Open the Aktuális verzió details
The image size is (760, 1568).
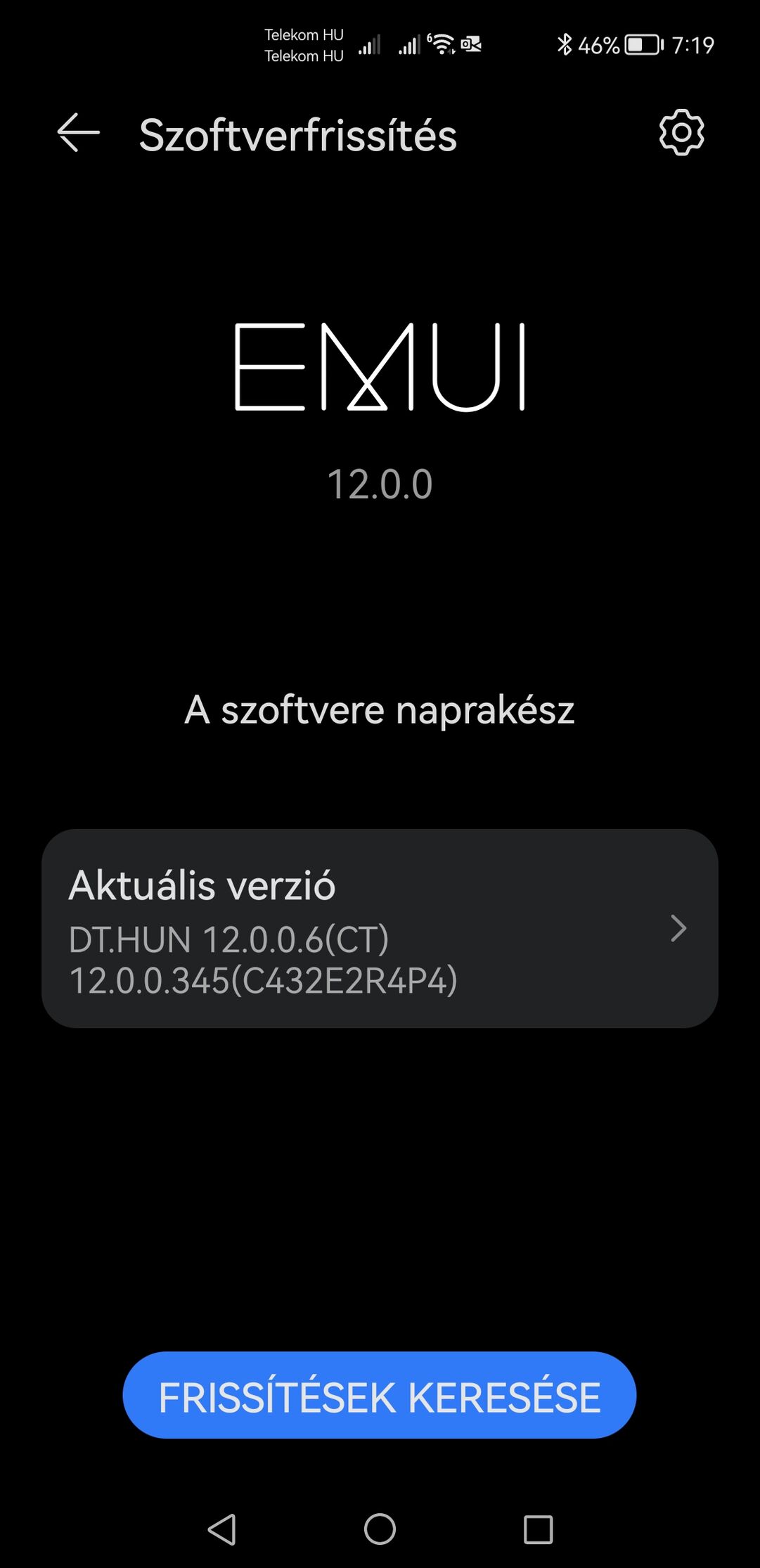[x=380, y=928]
